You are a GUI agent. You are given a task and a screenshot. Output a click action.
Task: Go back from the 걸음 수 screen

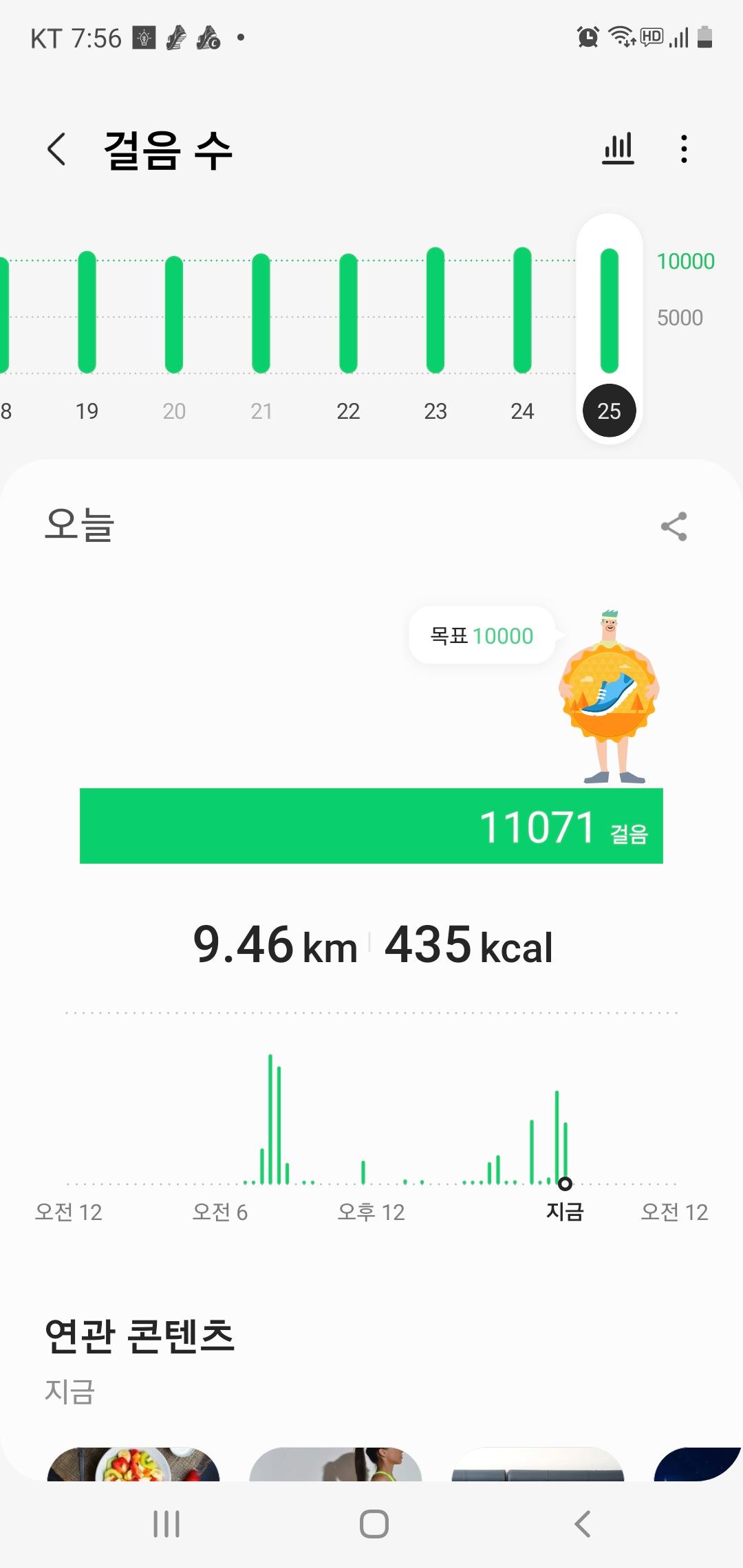[56, 149]
